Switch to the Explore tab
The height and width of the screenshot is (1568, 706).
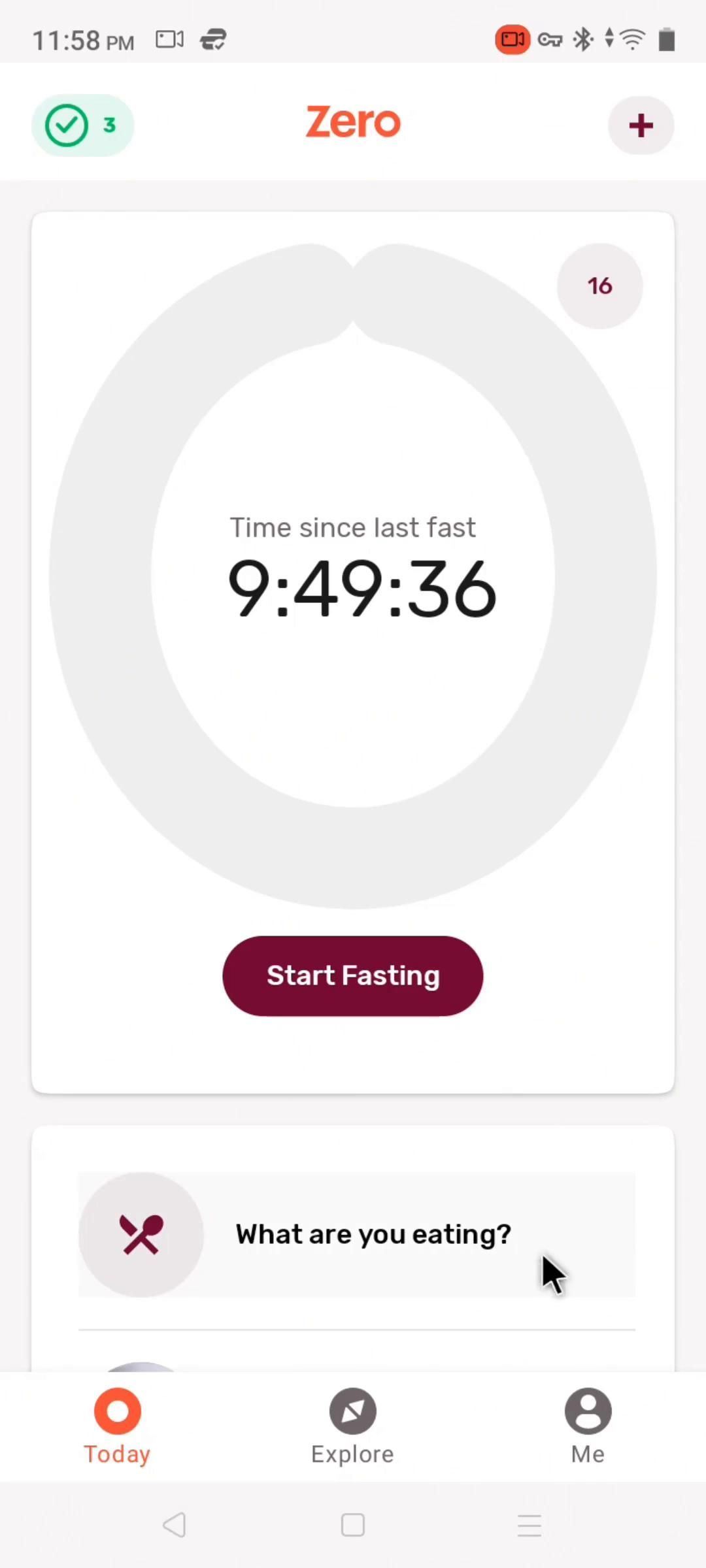[x=352, y=1426]
